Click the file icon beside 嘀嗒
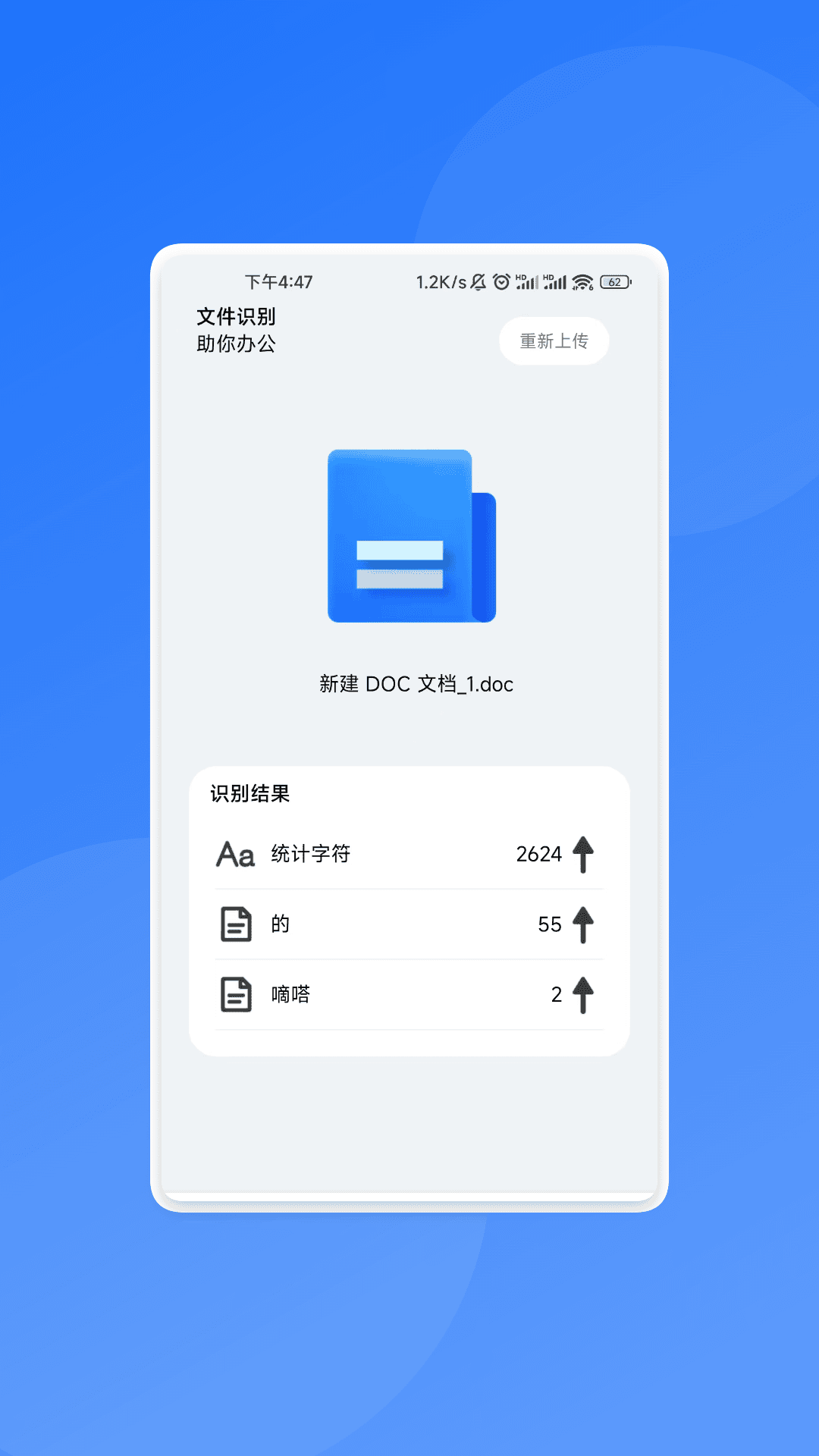This screenshot has width=819, height=1456. point(235,993)
